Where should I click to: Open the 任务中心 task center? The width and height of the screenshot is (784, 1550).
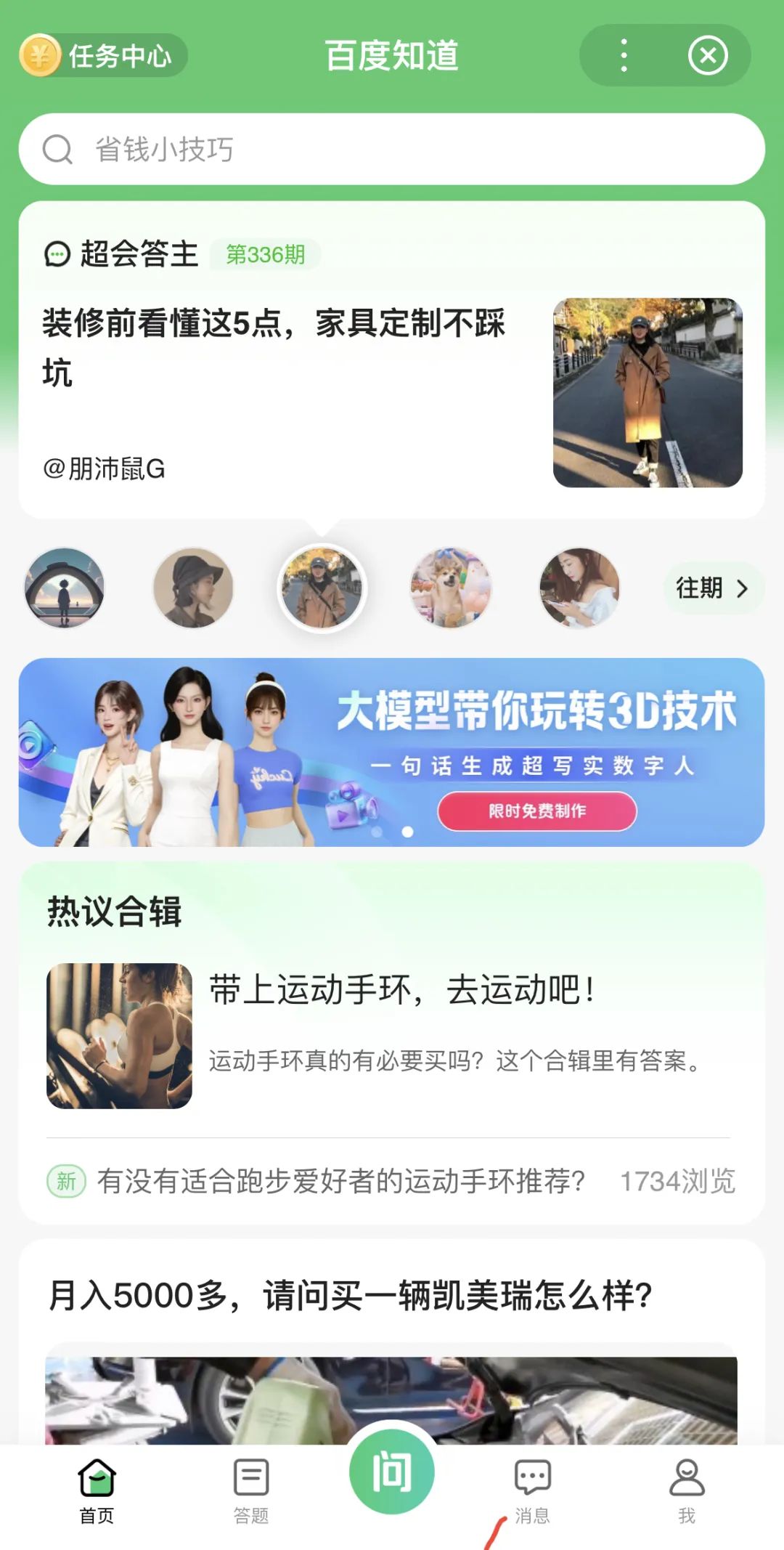103,56
